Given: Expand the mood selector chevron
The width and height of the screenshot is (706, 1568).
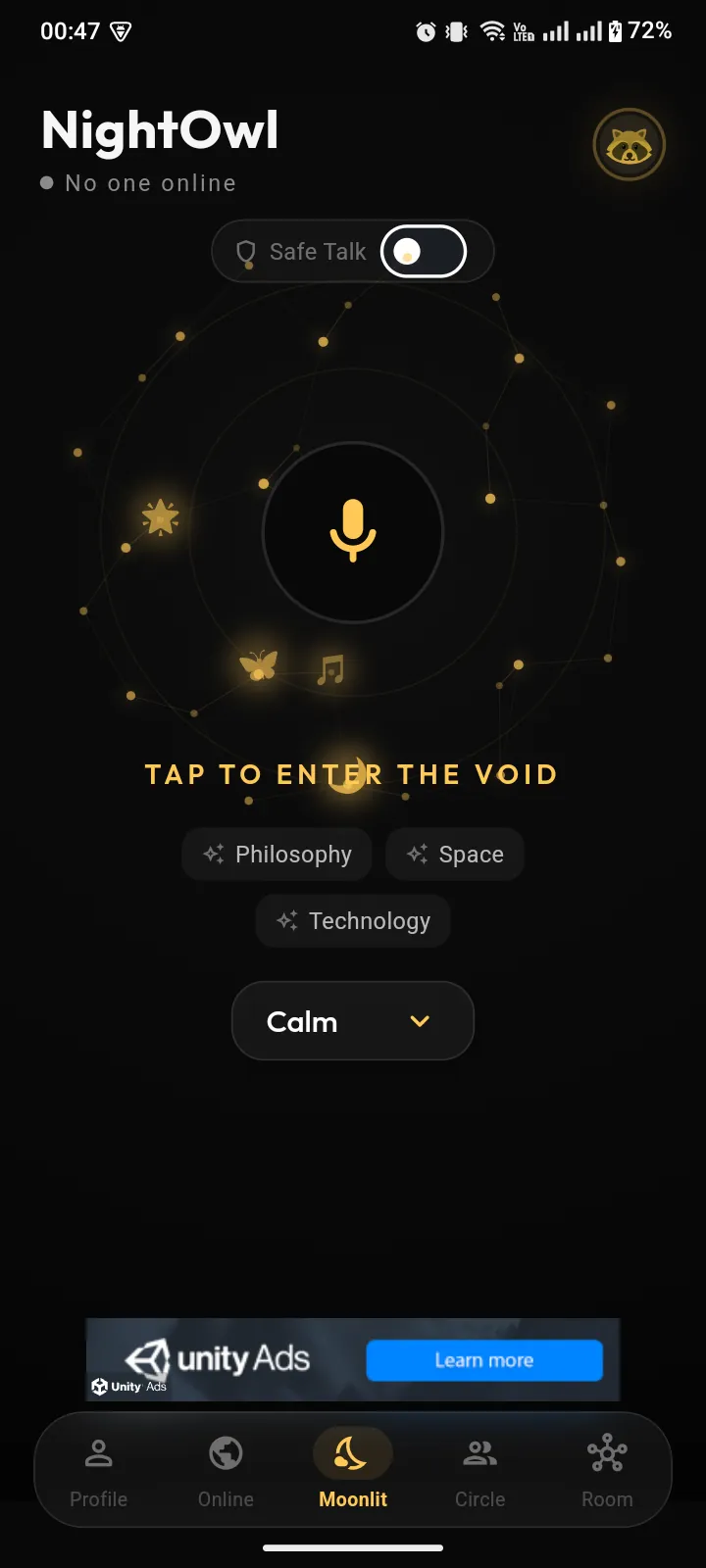Looking at the screenshot, I should (x=420, y=1021).
